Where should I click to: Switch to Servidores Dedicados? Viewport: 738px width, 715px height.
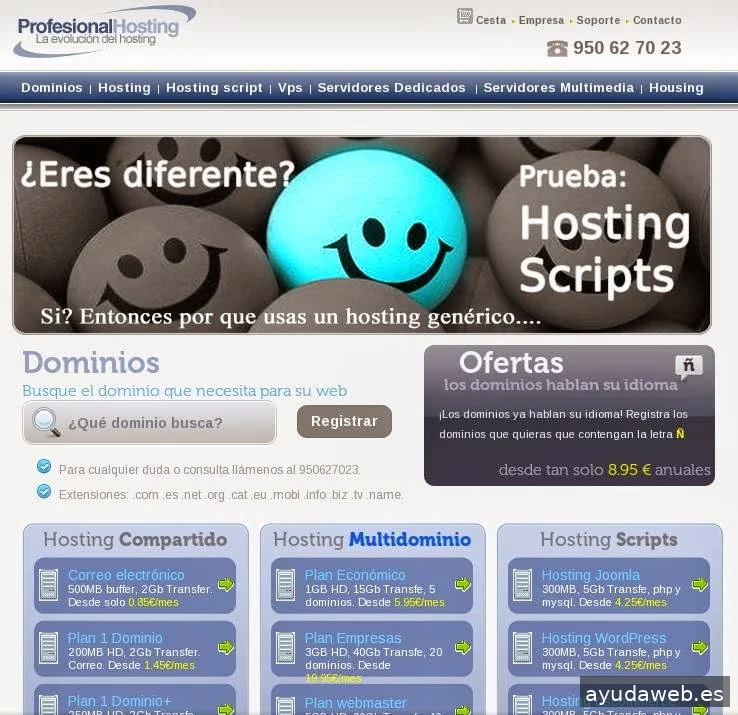click(x=391, y=88)
